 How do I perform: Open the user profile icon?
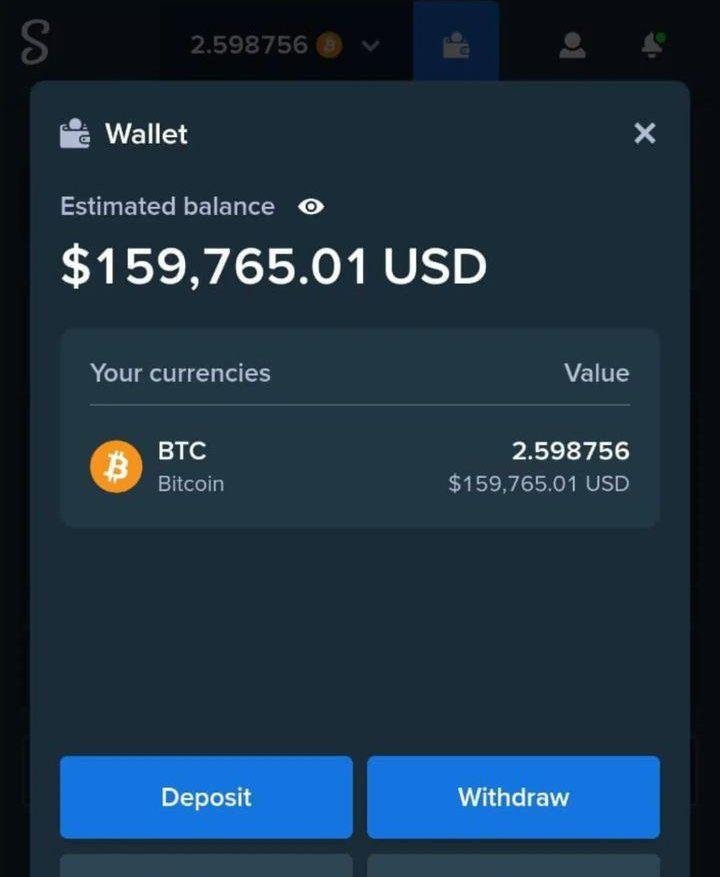point(572,45)
